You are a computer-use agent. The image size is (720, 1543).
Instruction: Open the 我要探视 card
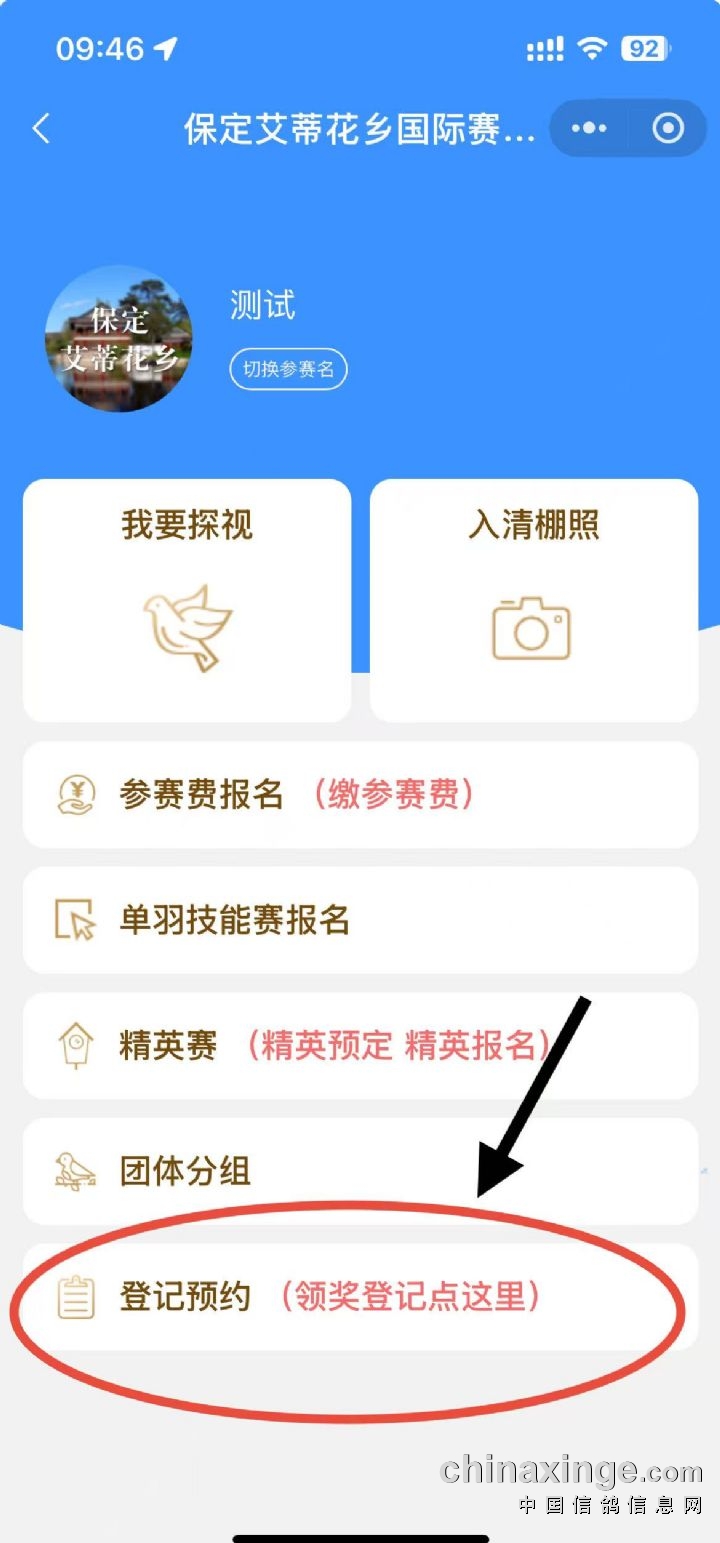pos(187,600)
